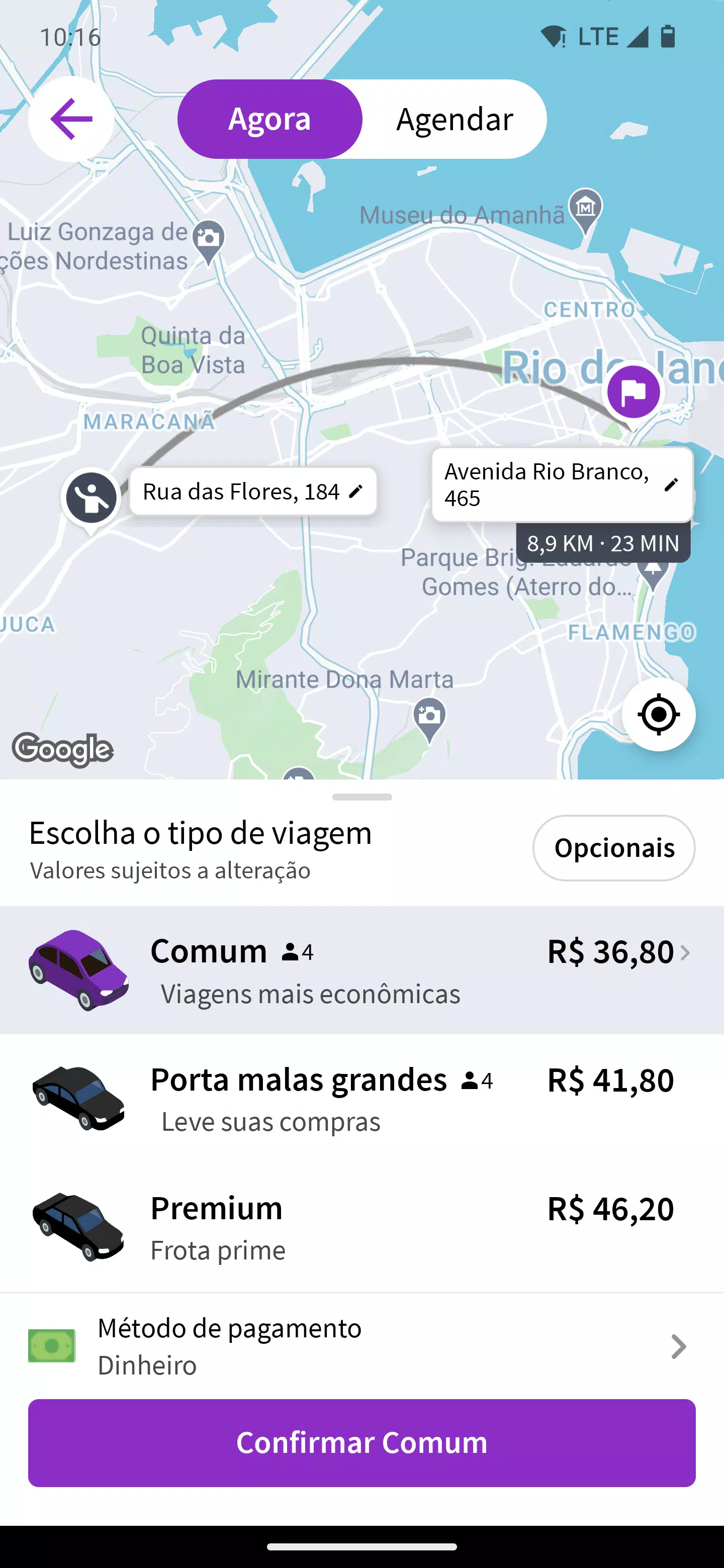Switch to the Agendar option

click(x=454, y=119)
